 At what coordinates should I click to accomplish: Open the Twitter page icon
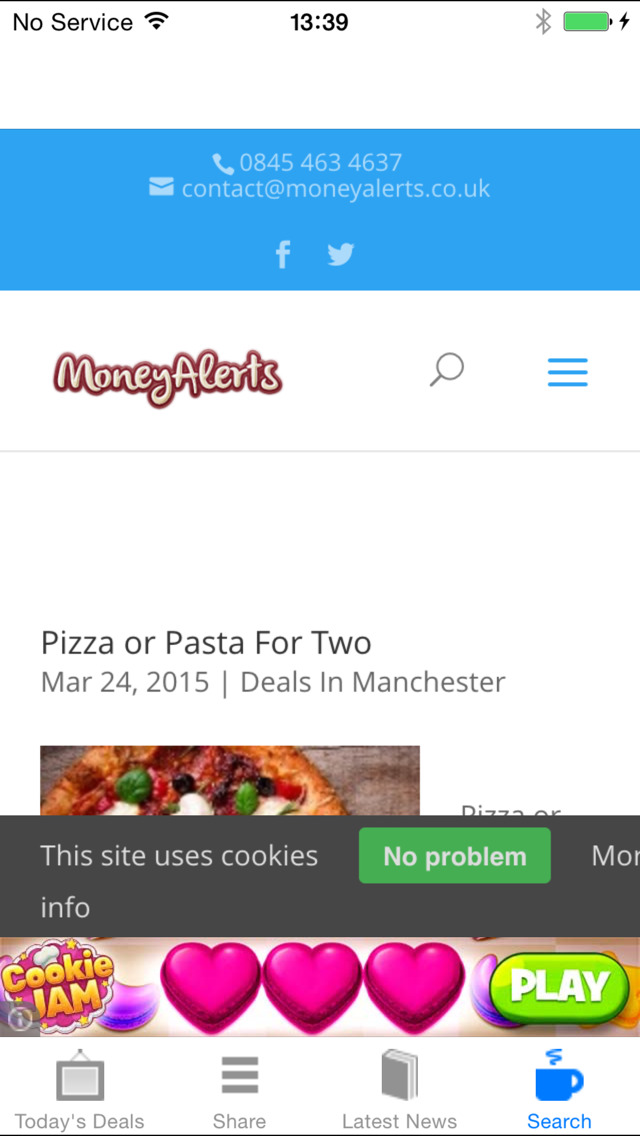[341, 255]
